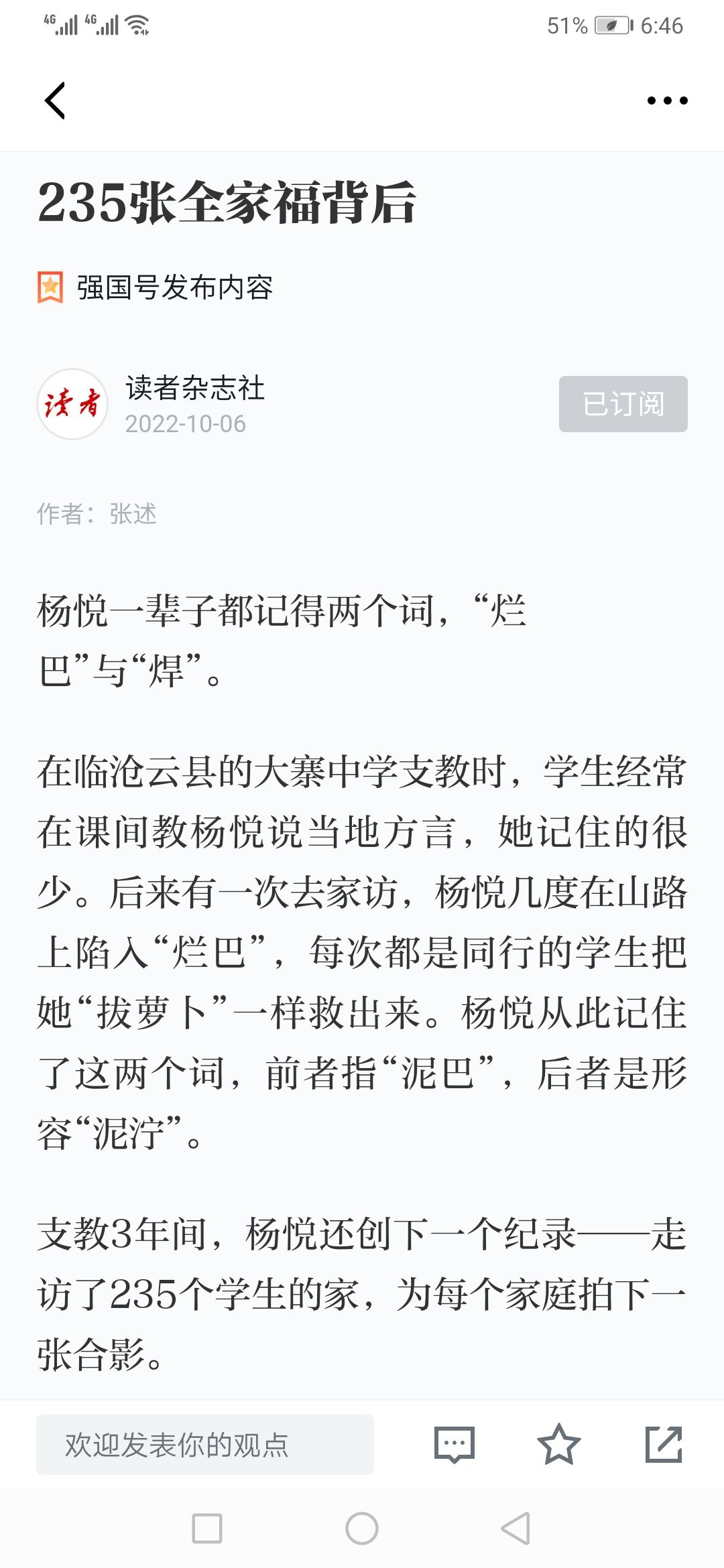724x1568 pixels.
Task: Tap the 欢迎发表你的观点 comment box
Action: tap(205, 1445)
